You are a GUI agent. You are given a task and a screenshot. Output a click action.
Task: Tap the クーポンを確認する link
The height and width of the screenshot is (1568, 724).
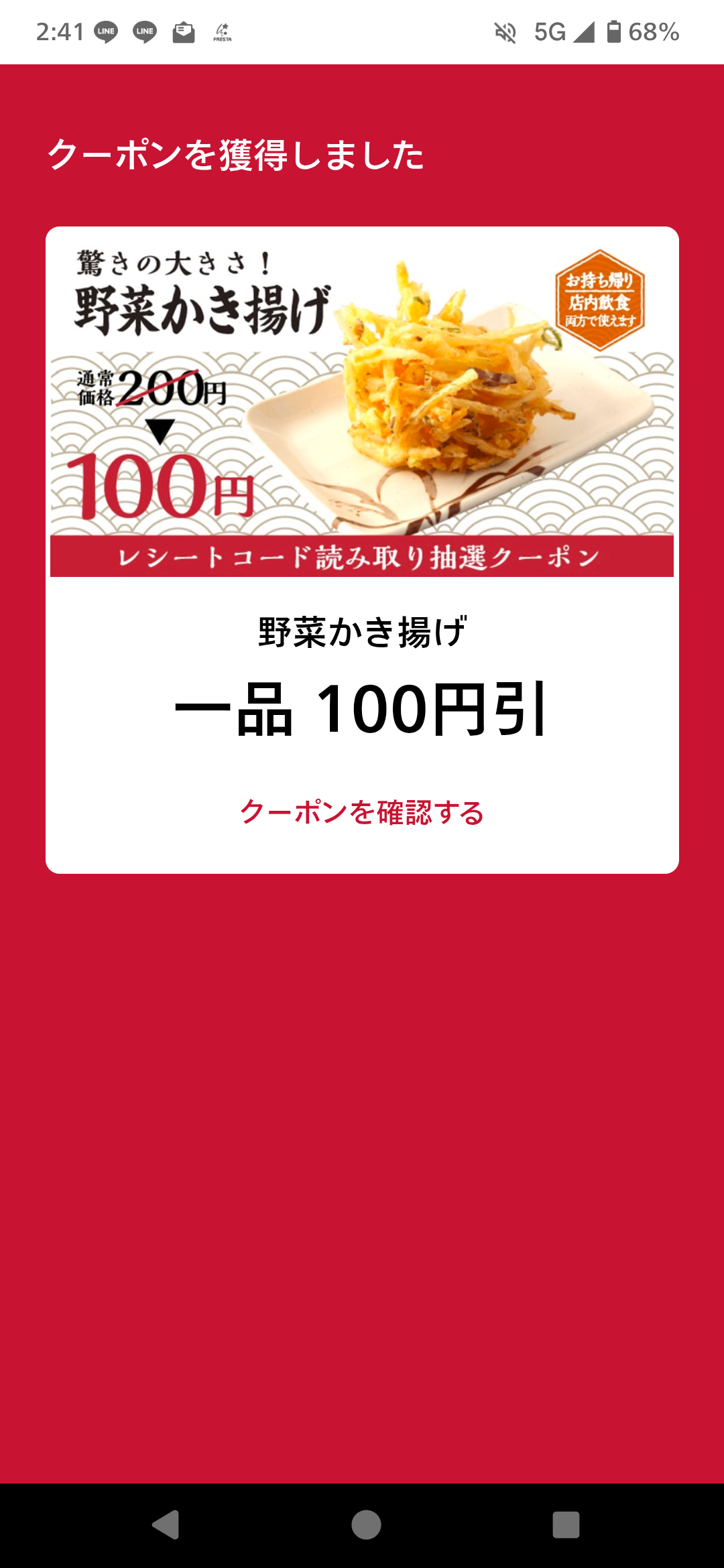[x=362, y=812]
